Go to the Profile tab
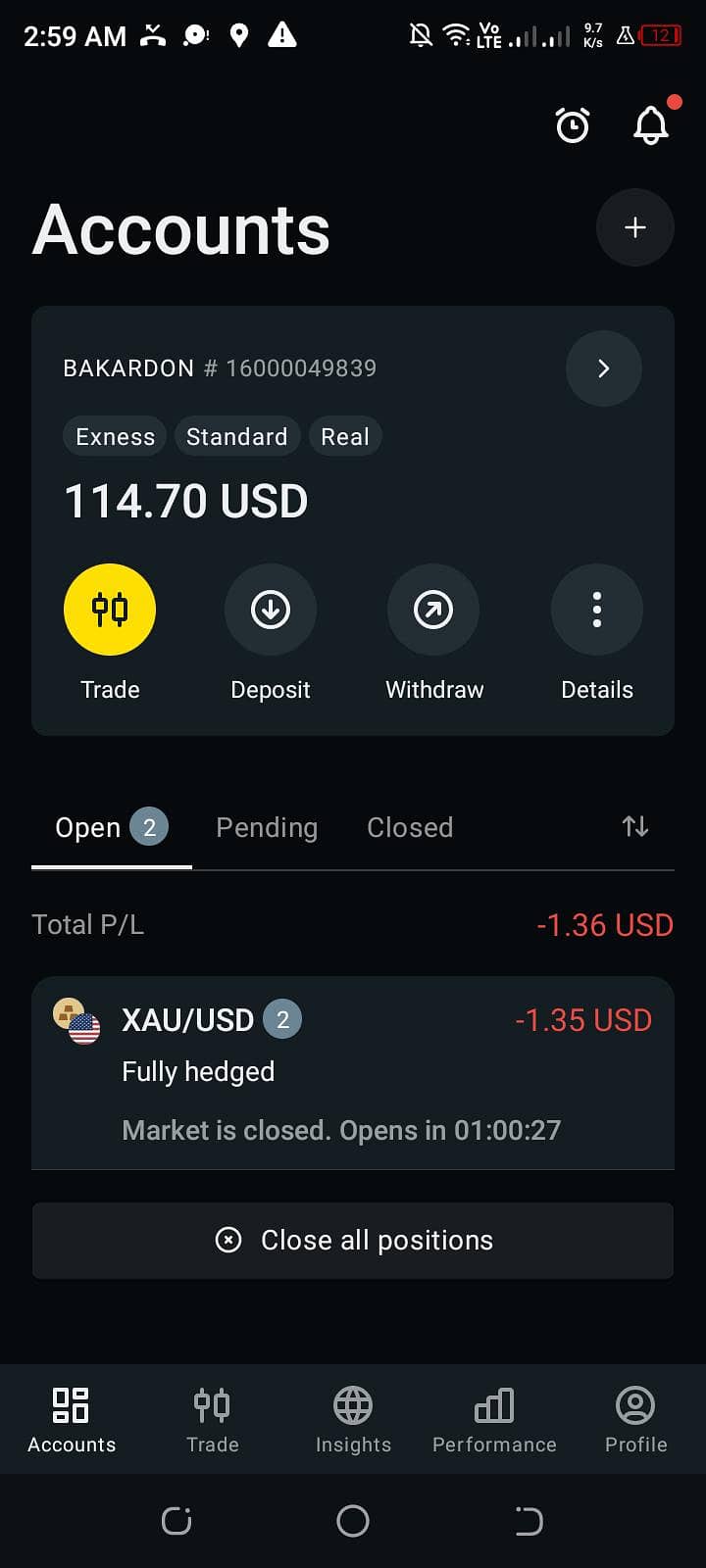The height and width of the screenshot is (1568, 706). click(x=635, y=1418)
